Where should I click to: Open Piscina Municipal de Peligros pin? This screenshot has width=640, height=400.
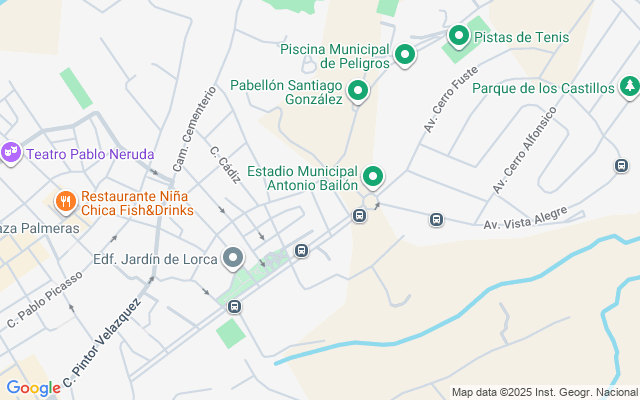(x=405, y=54)
